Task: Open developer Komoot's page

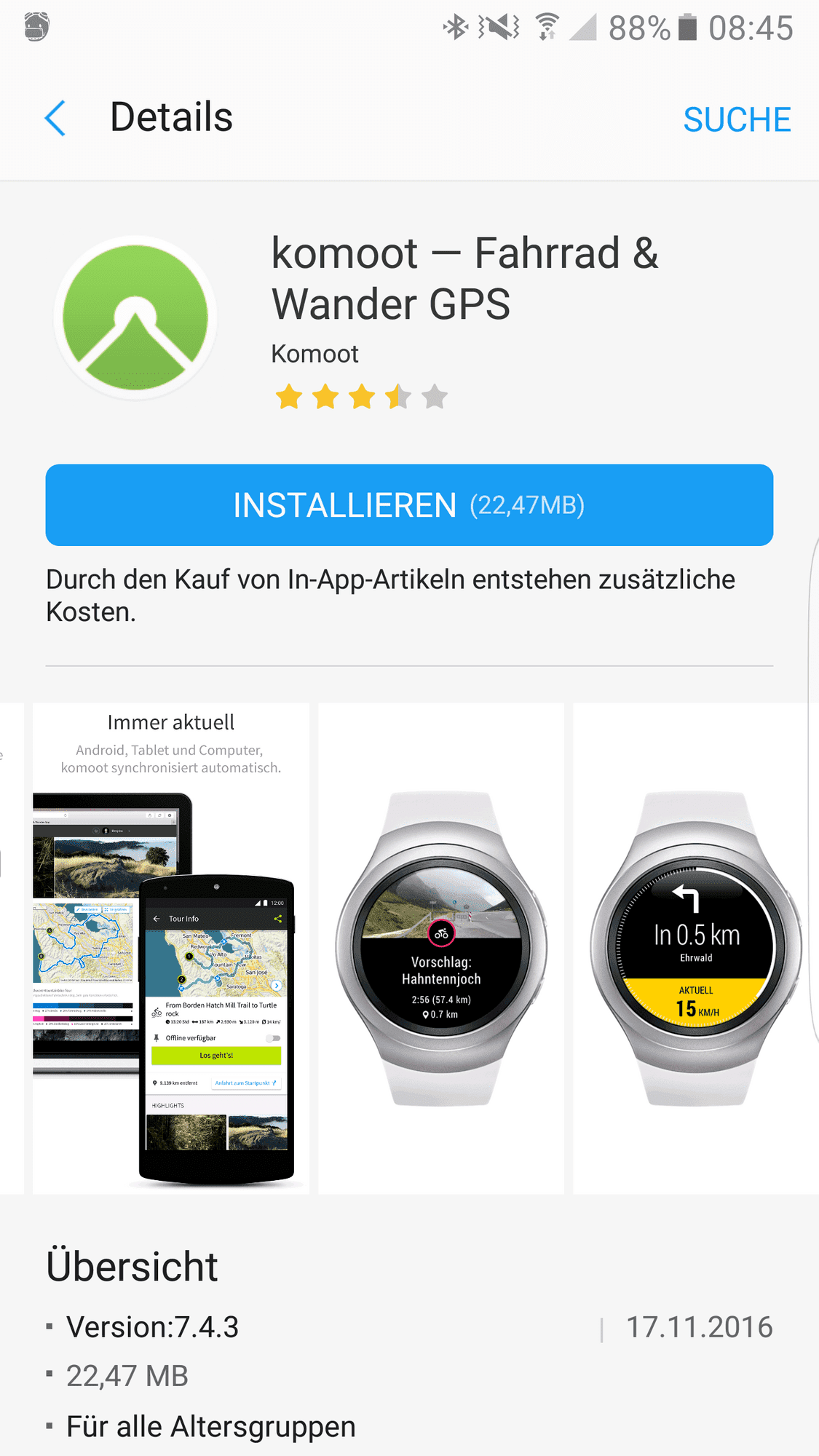Action: 314,354
